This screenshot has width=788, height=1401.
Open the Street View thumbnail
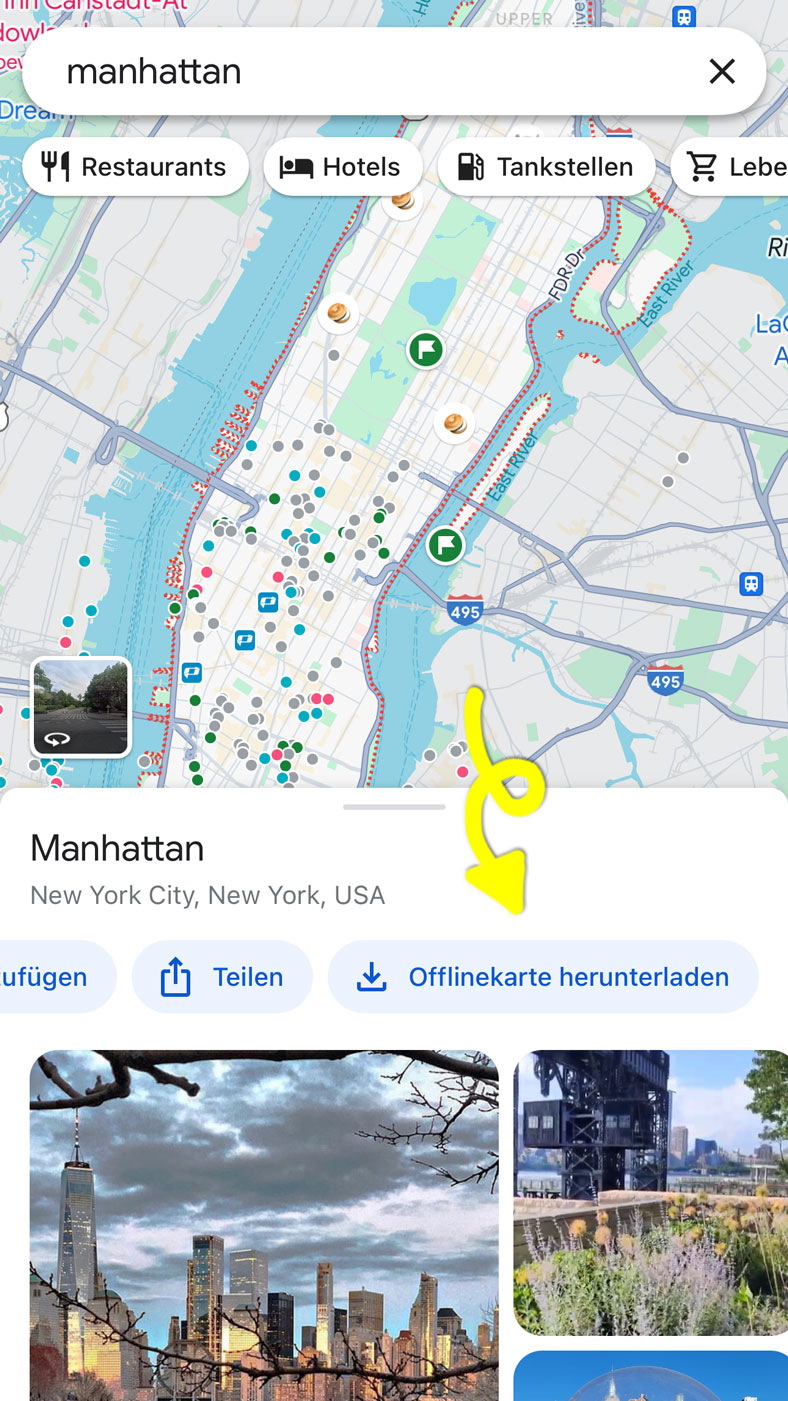point(81,707)
